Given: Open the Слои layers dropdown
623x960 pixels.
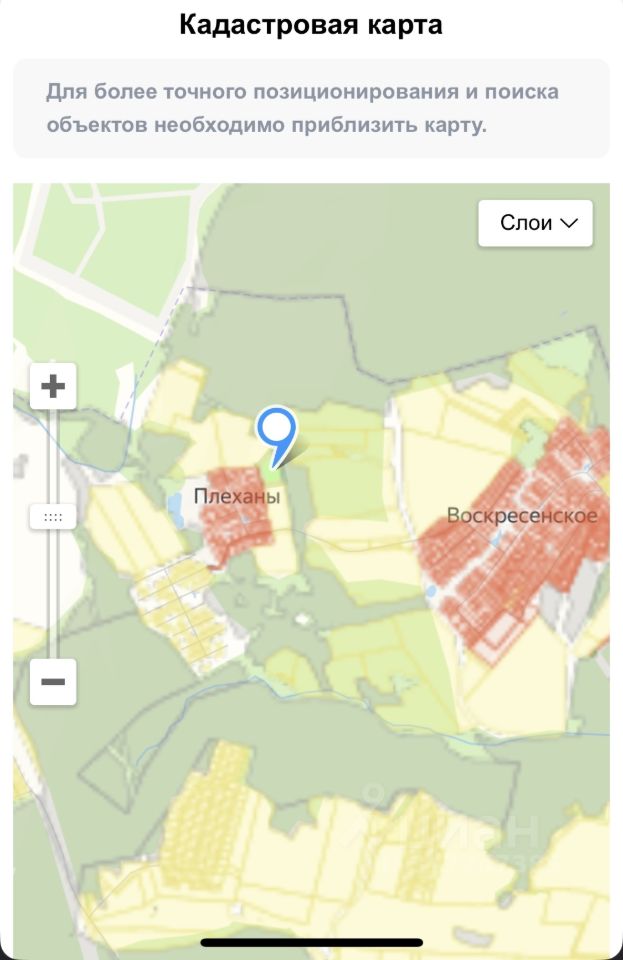Looking at the screenshot, I should click(535, 223).
